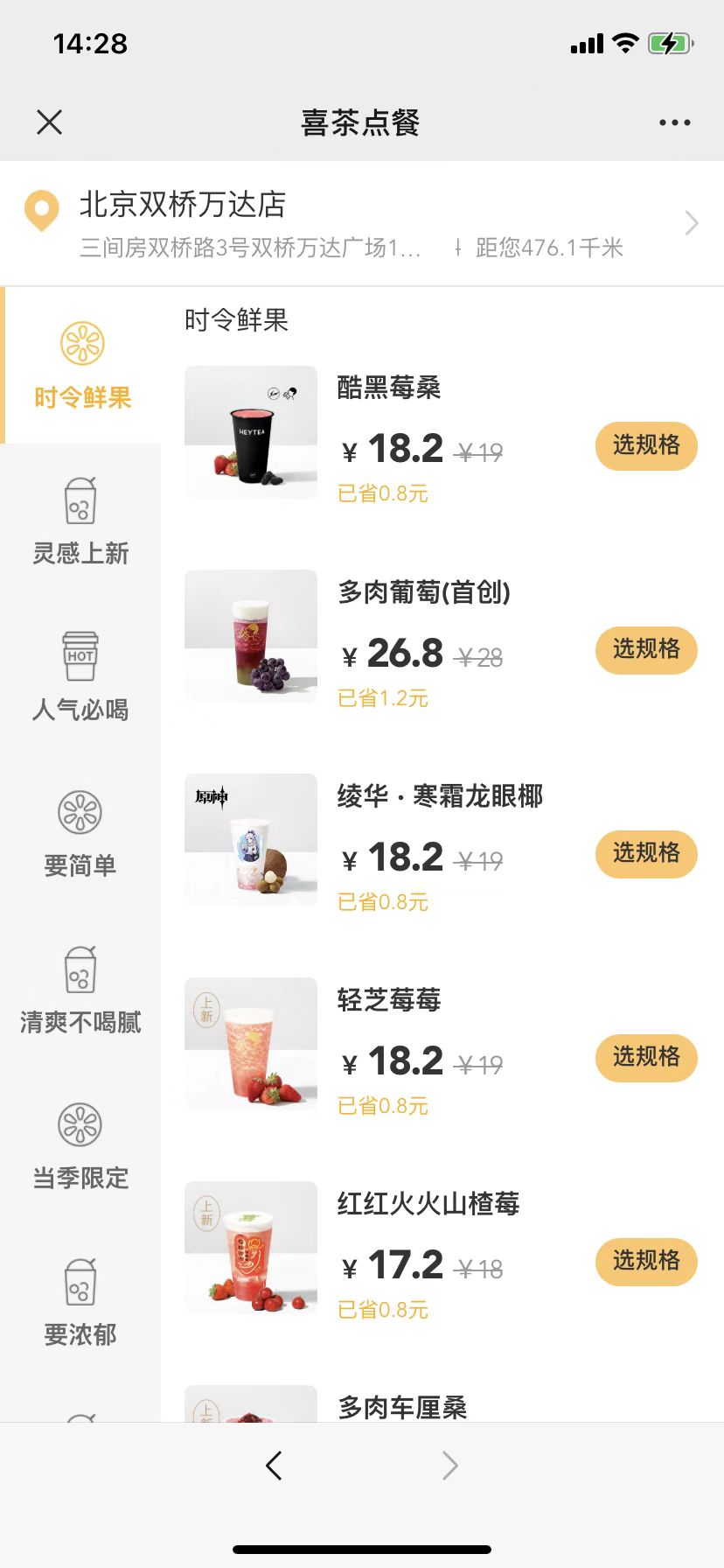Choose 选规格 for 红红火火山楂莓

click(646, 1261)
